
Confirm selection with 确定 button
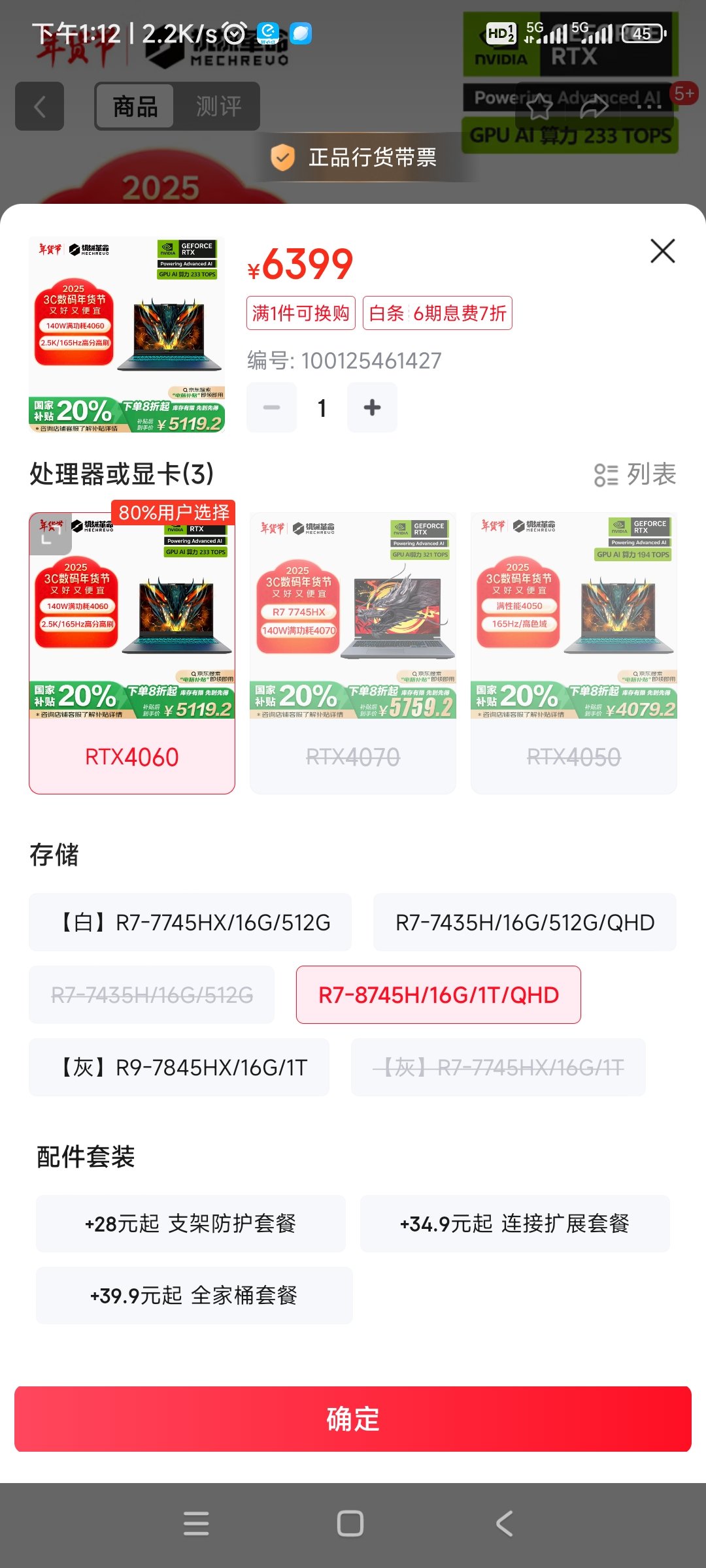click(x=353, y=1419)
